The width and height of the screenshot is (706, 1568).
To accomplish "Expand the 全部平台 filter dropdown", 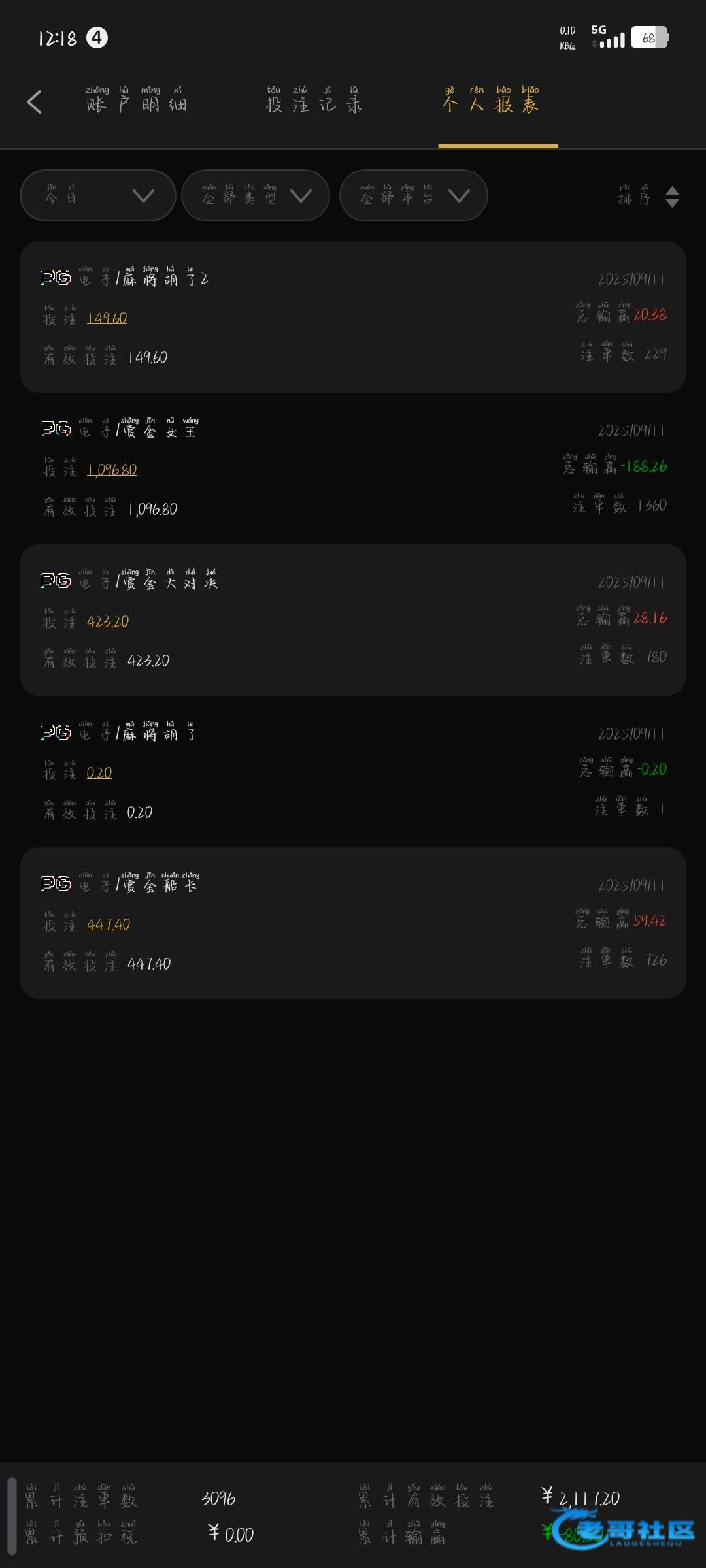I will pyautogui.click(x=414, y=196).
